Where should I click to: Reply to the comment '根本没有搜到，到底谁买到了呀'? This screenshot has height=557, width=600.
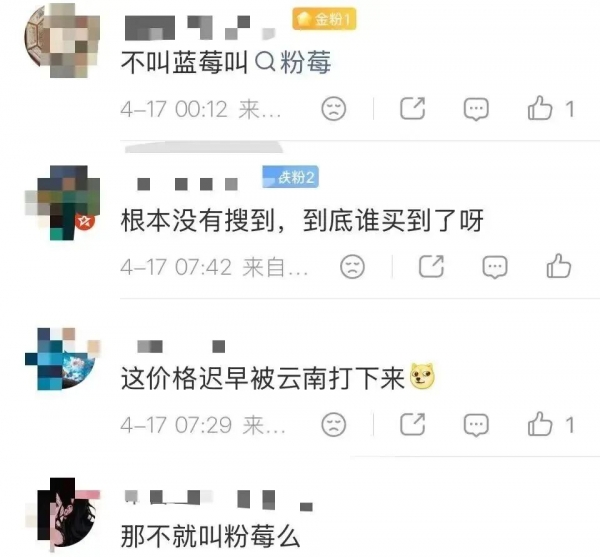(x=495, y=267)
